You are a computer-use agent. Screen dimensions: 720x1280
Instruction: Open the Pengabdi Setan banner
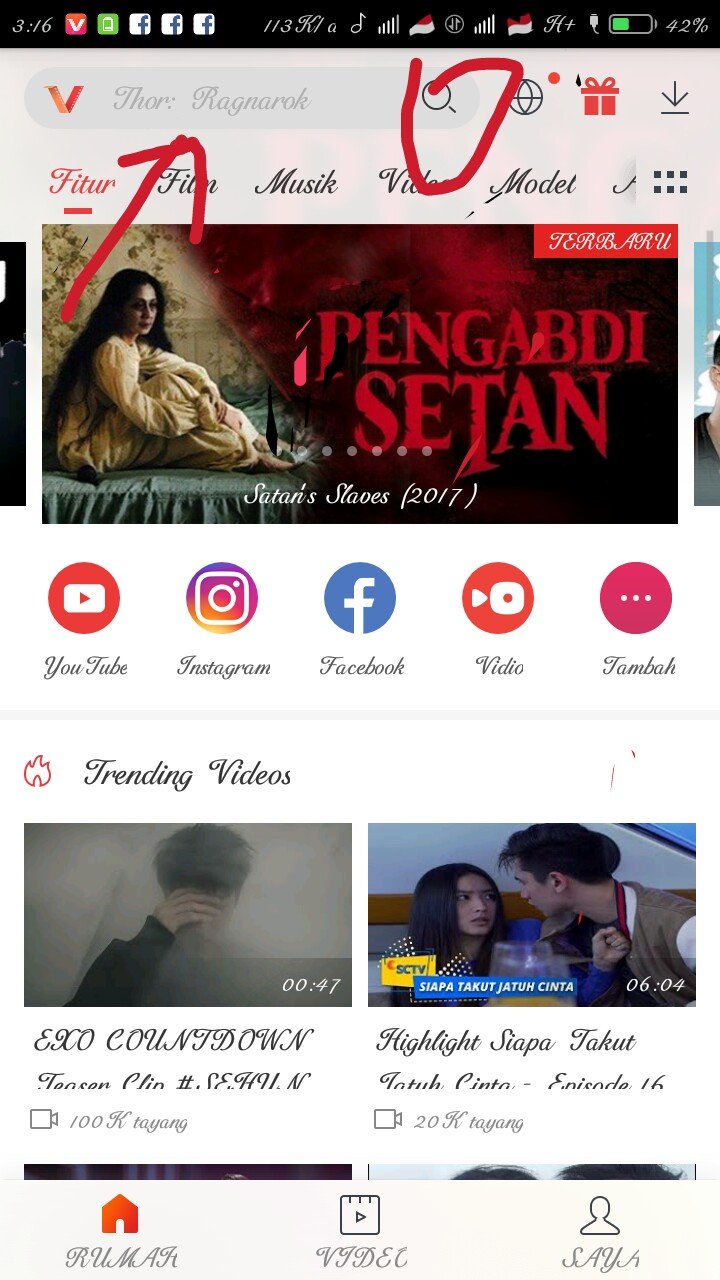click(360, 373)
